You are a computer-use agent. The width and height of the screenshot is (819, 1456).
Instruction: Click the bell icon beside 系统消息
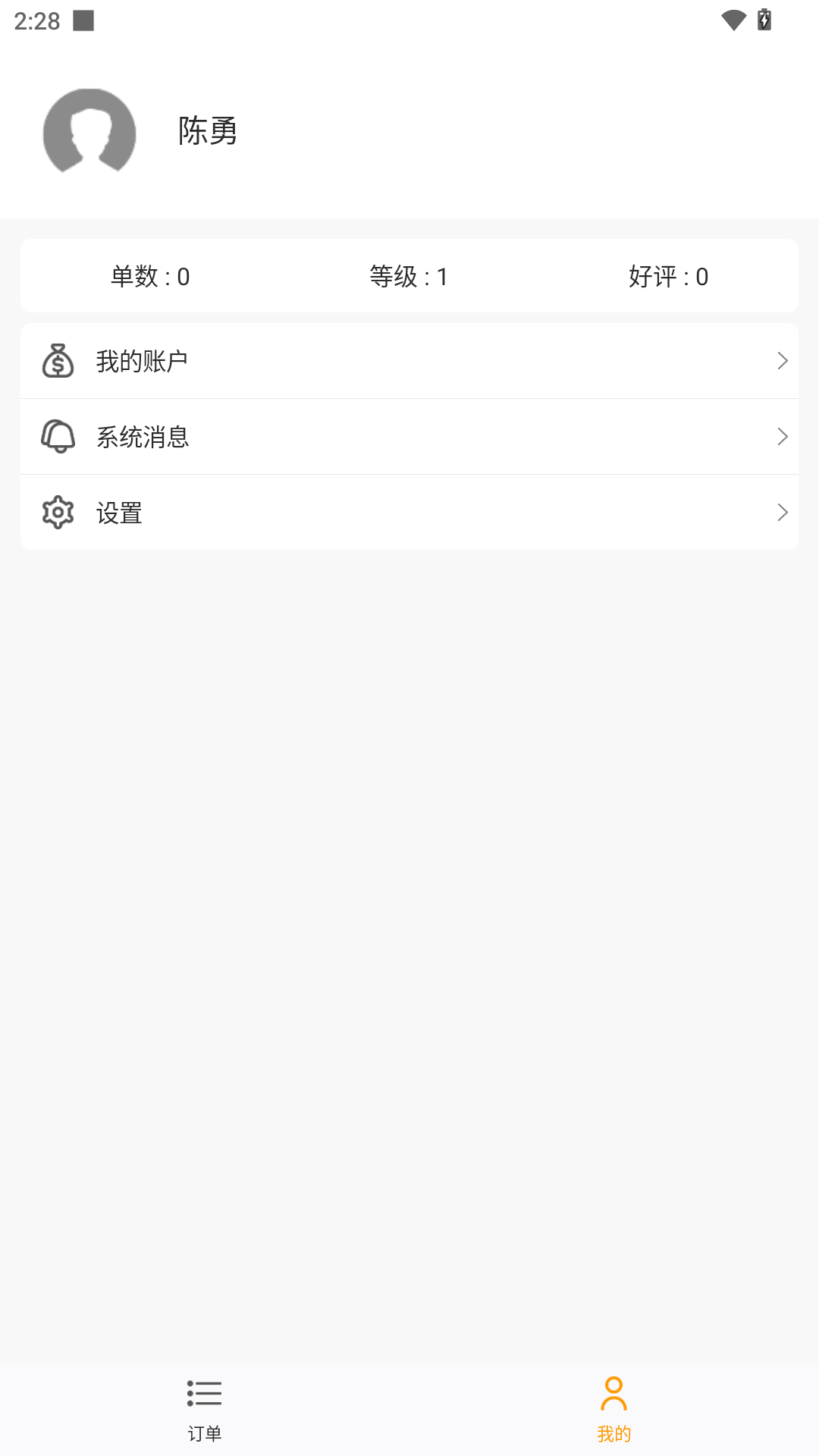pos(58,436)
